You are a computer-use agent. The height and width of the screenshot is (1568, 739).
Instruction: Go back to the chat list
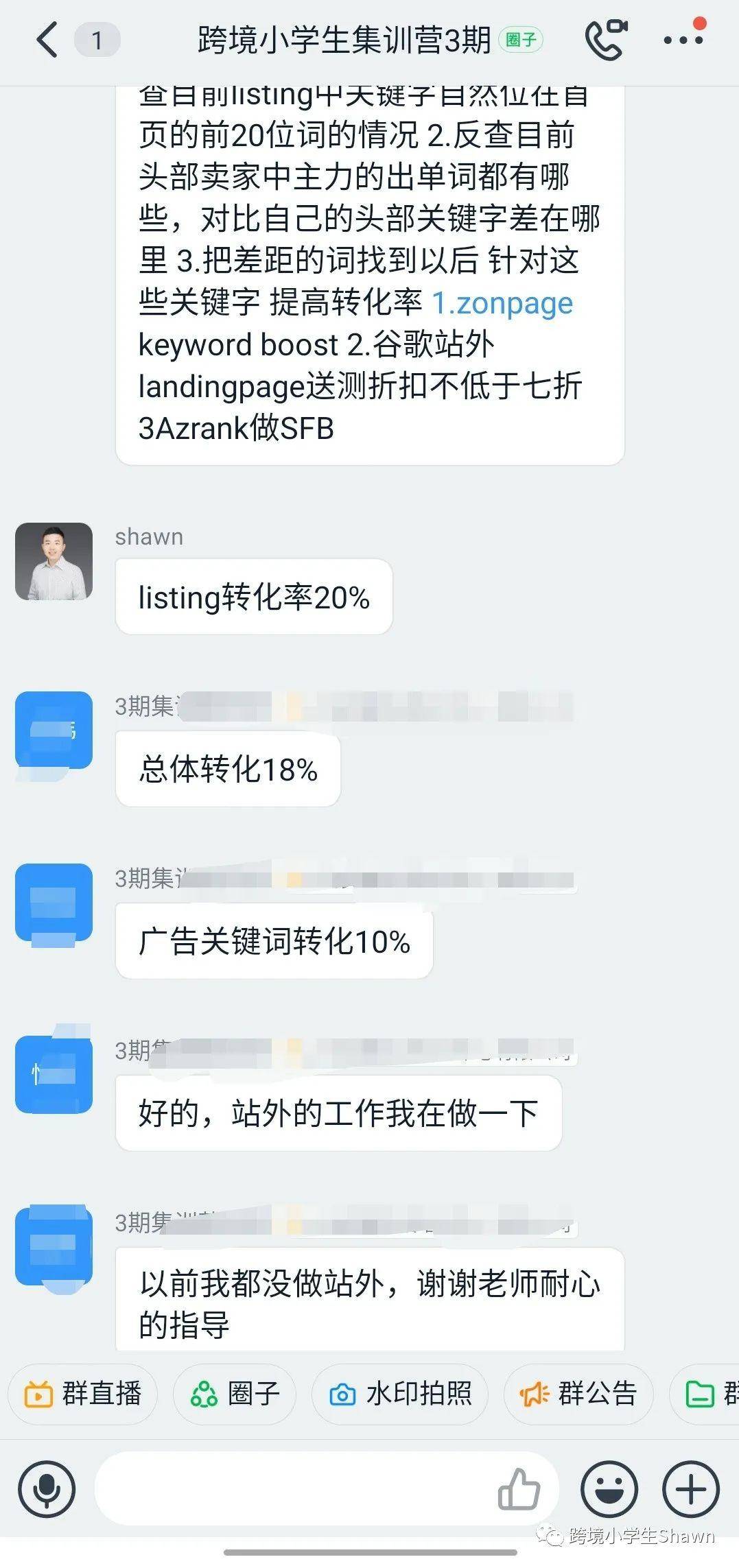click(x=47, y=40)
